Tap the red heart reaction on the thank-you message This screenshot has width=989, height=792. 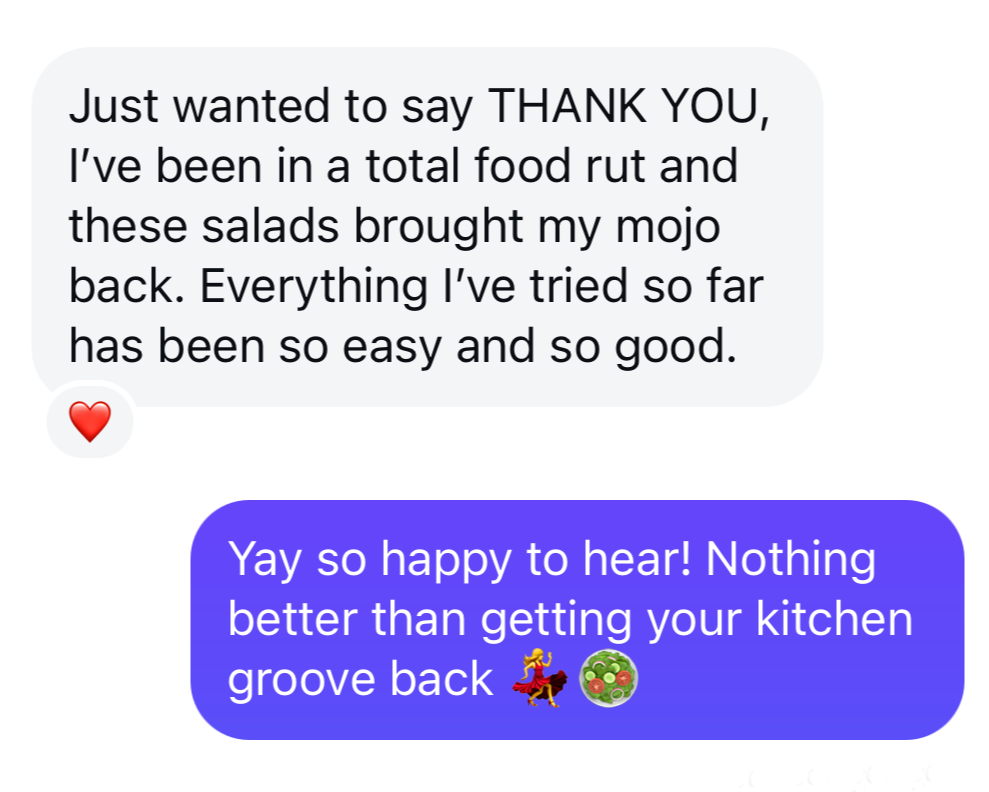point(90,421)
